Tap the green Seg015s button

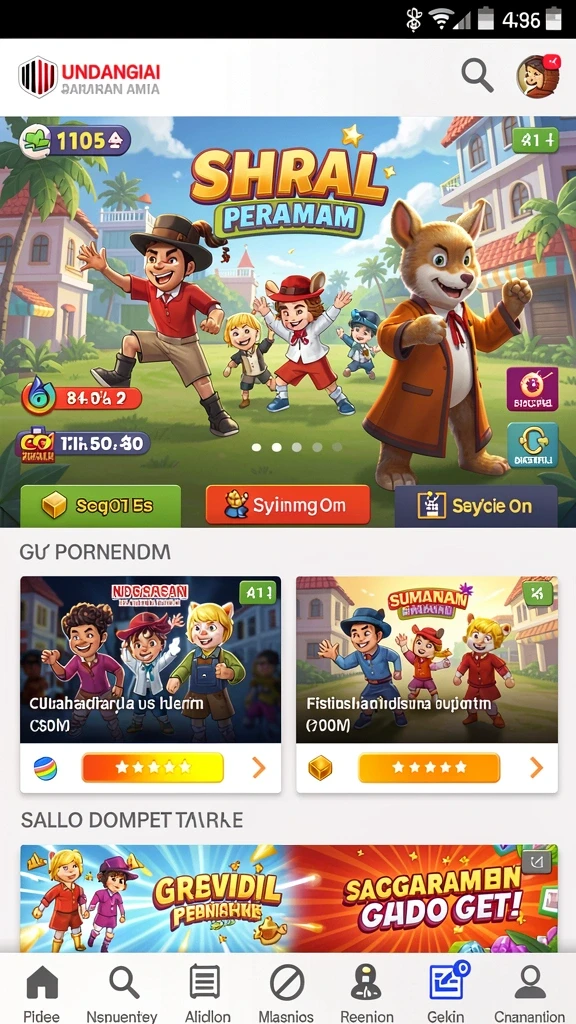[101, 505]
